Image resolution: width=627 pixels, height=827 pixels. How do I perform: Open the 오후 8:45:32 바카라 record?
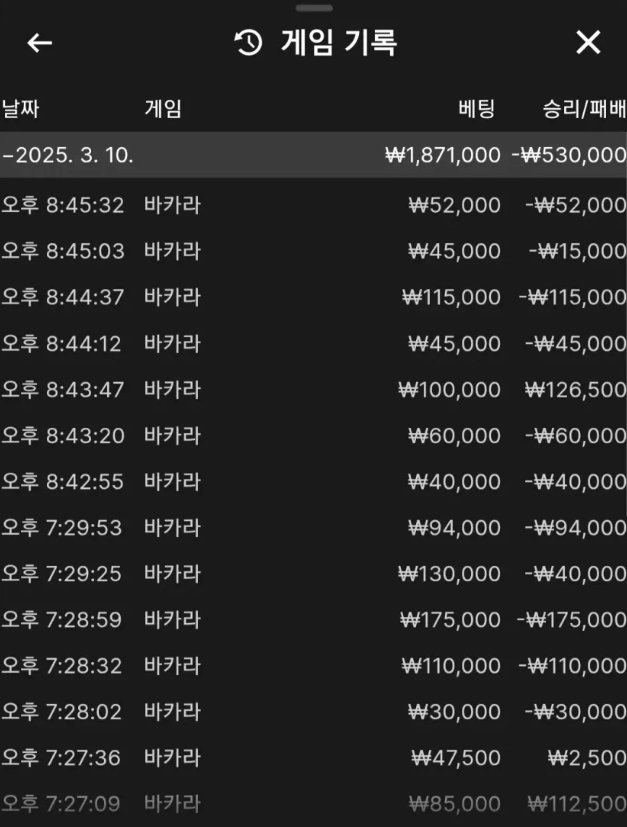(x=313, y=205)
